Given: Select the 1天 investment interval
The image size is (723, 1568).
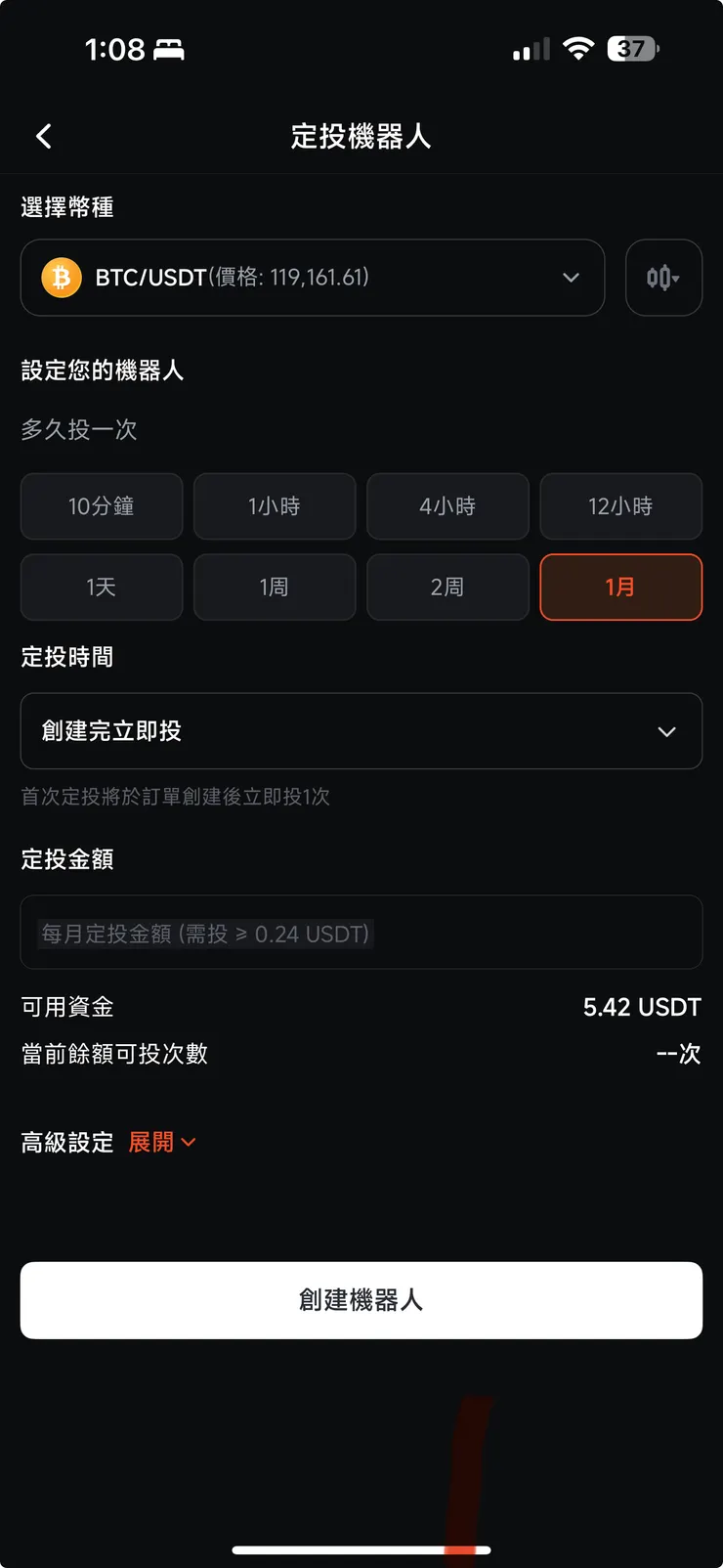Looking at the screenshot, I should (x=102, y=587).
